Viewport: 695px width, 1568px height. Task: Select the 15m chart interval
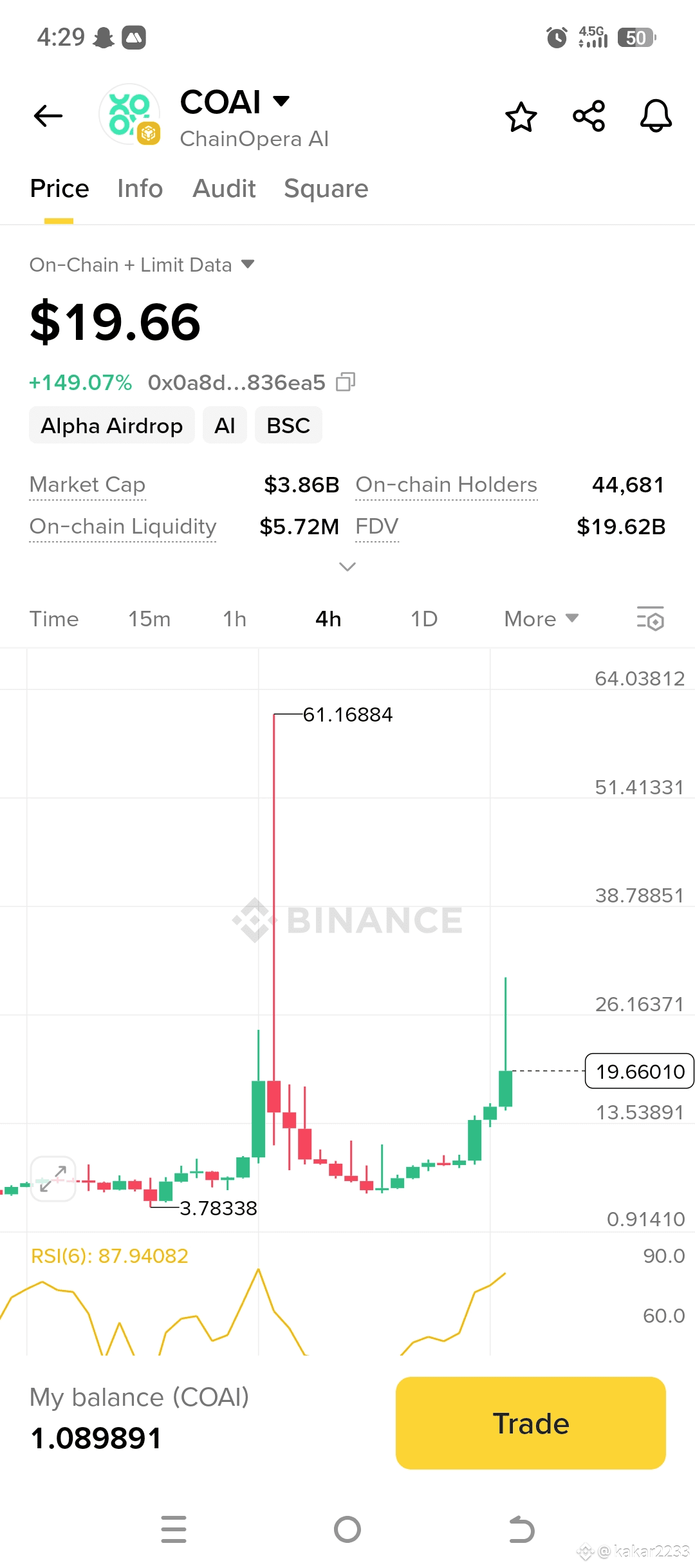[x=149, y=619]
